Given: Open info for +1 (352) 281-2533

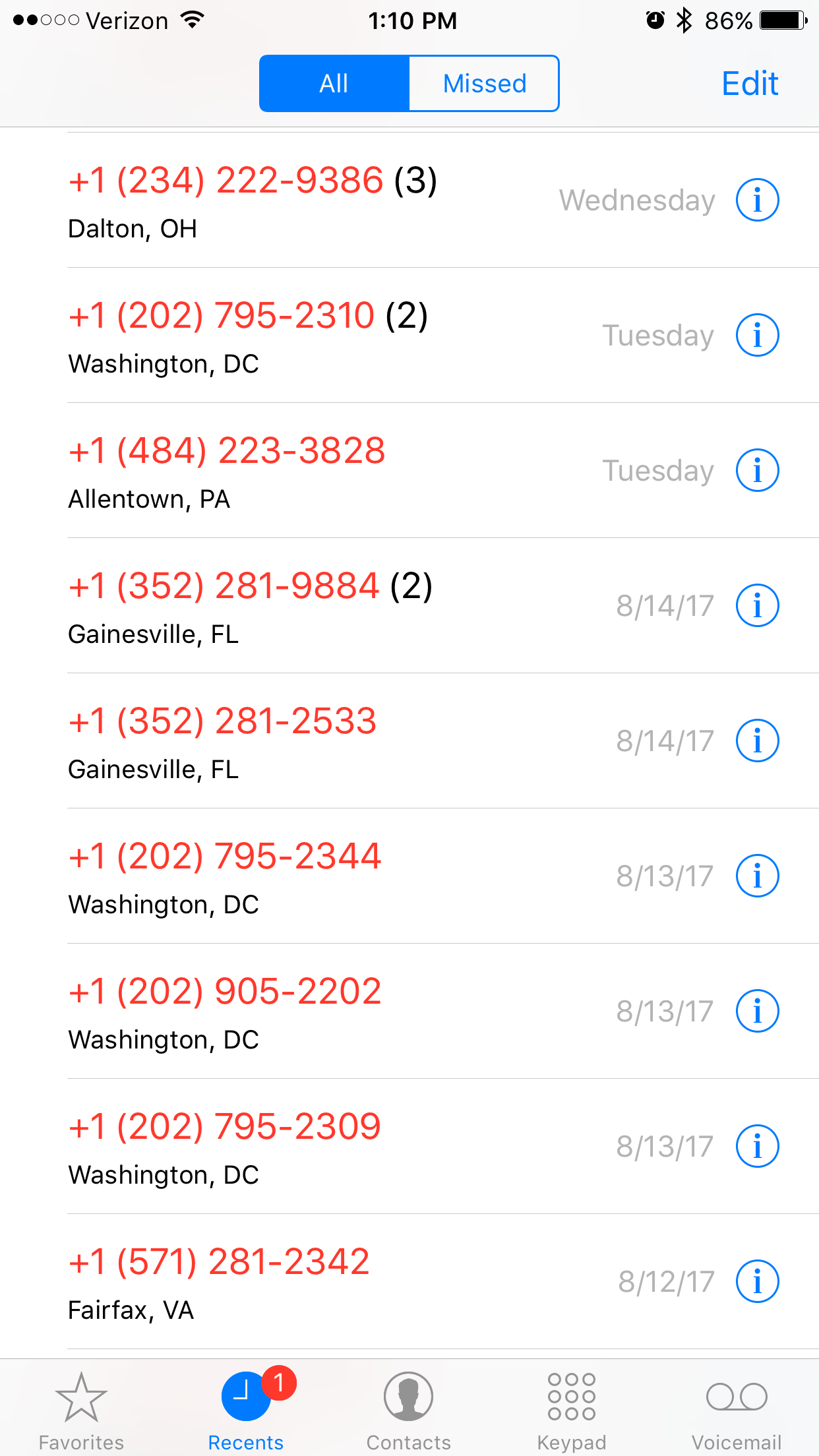Looking at the screenshot, I should click(757, 741).
